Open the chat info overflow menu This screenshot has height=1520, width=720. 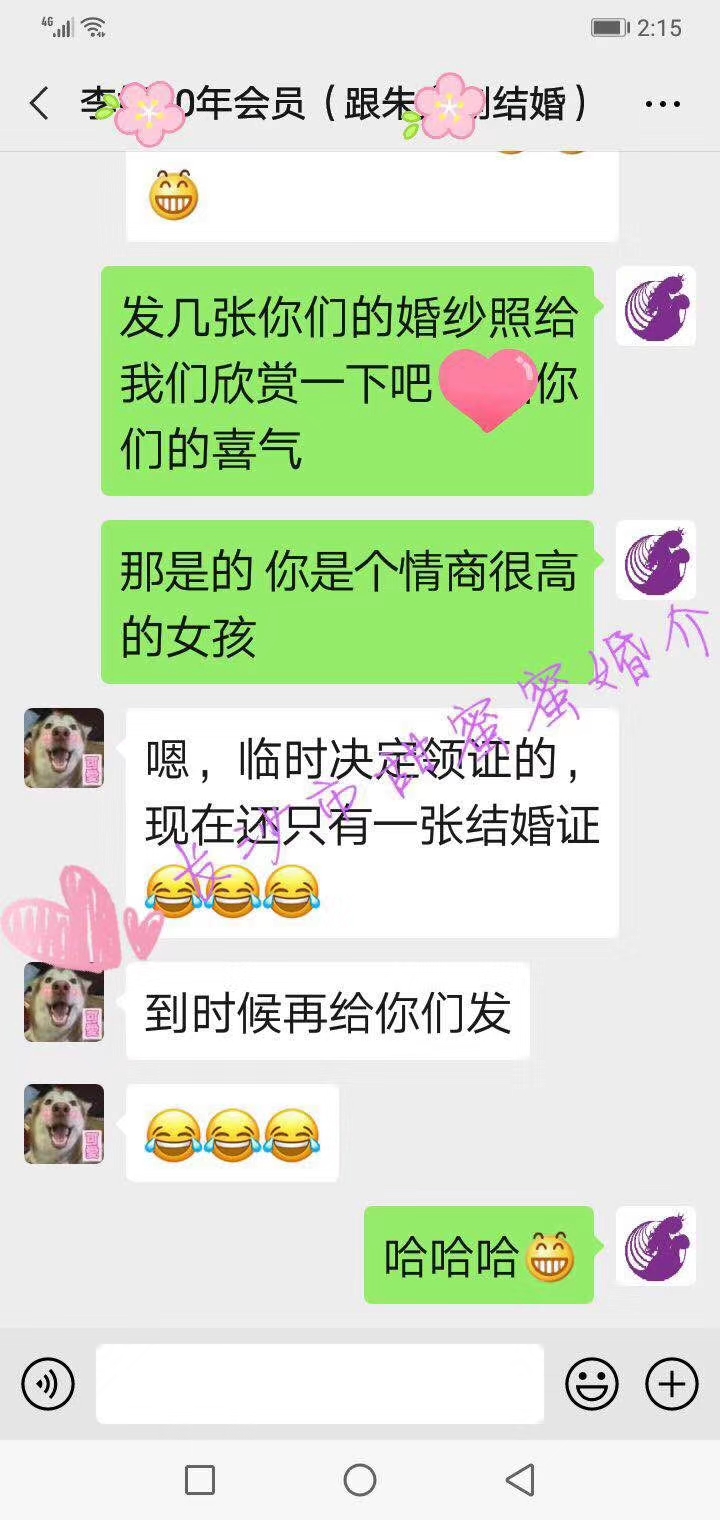click(x=662, y=104)
